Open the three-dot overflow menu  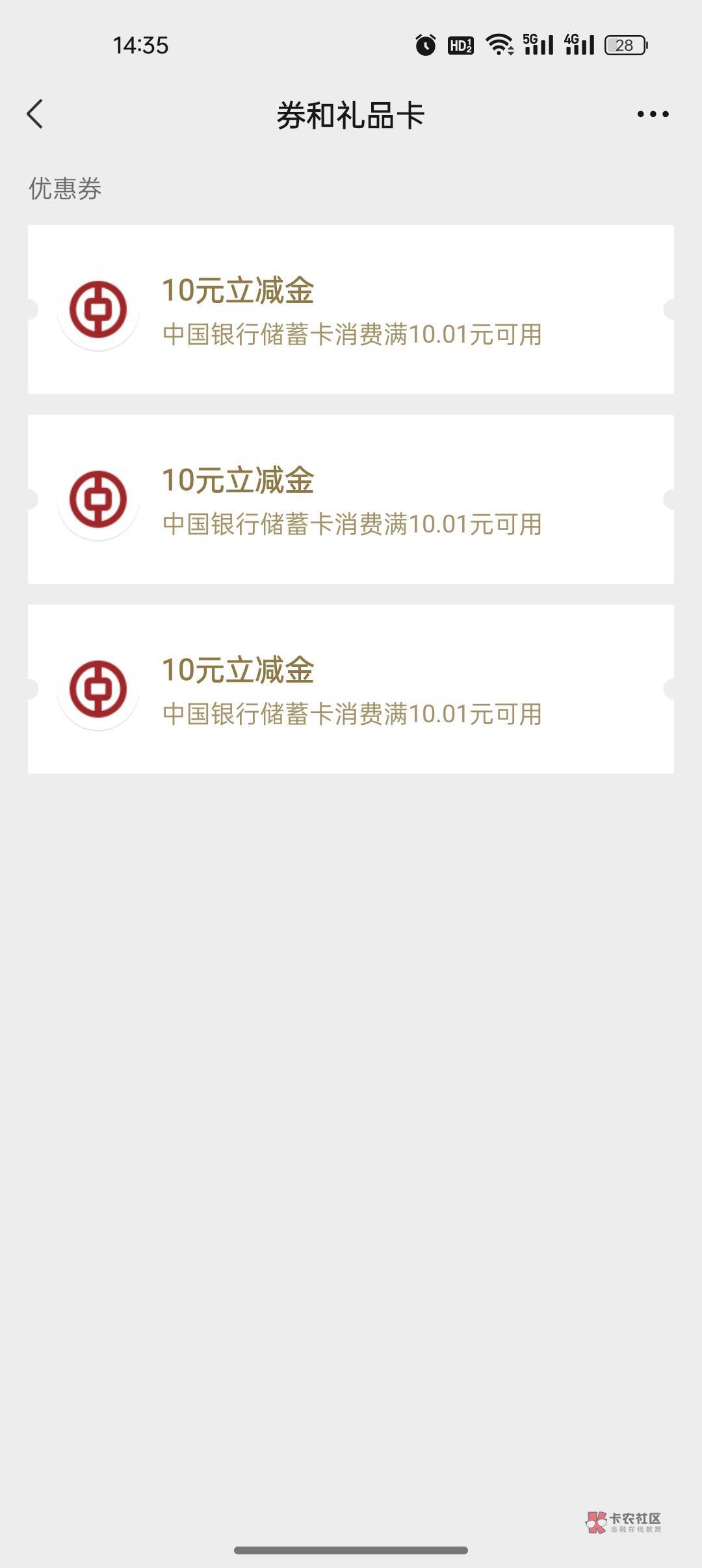653,114
